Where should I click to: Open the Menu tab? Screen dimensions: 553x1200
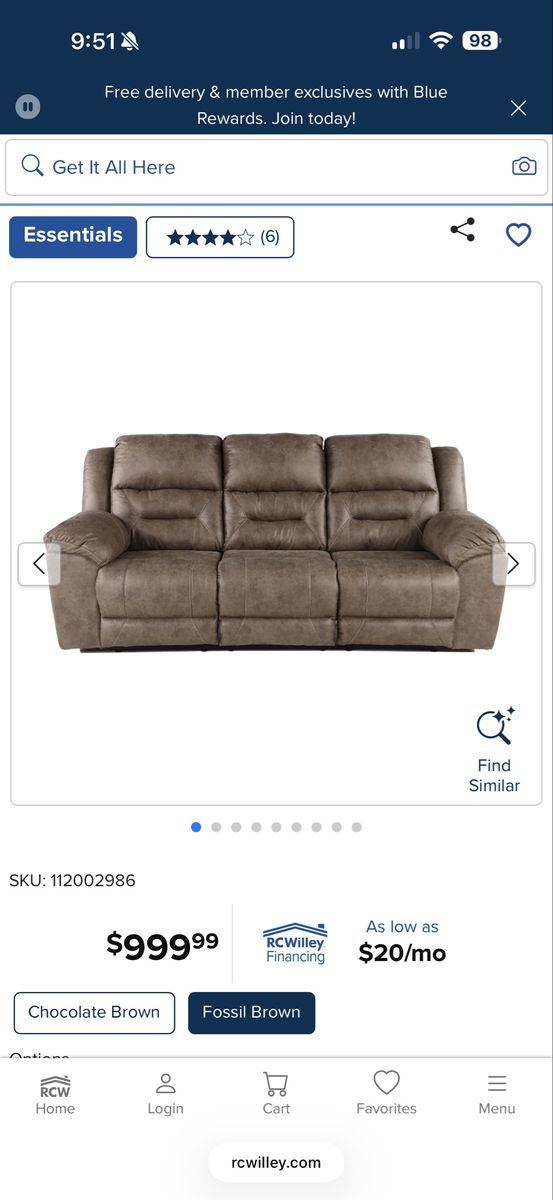[497, 1094]
